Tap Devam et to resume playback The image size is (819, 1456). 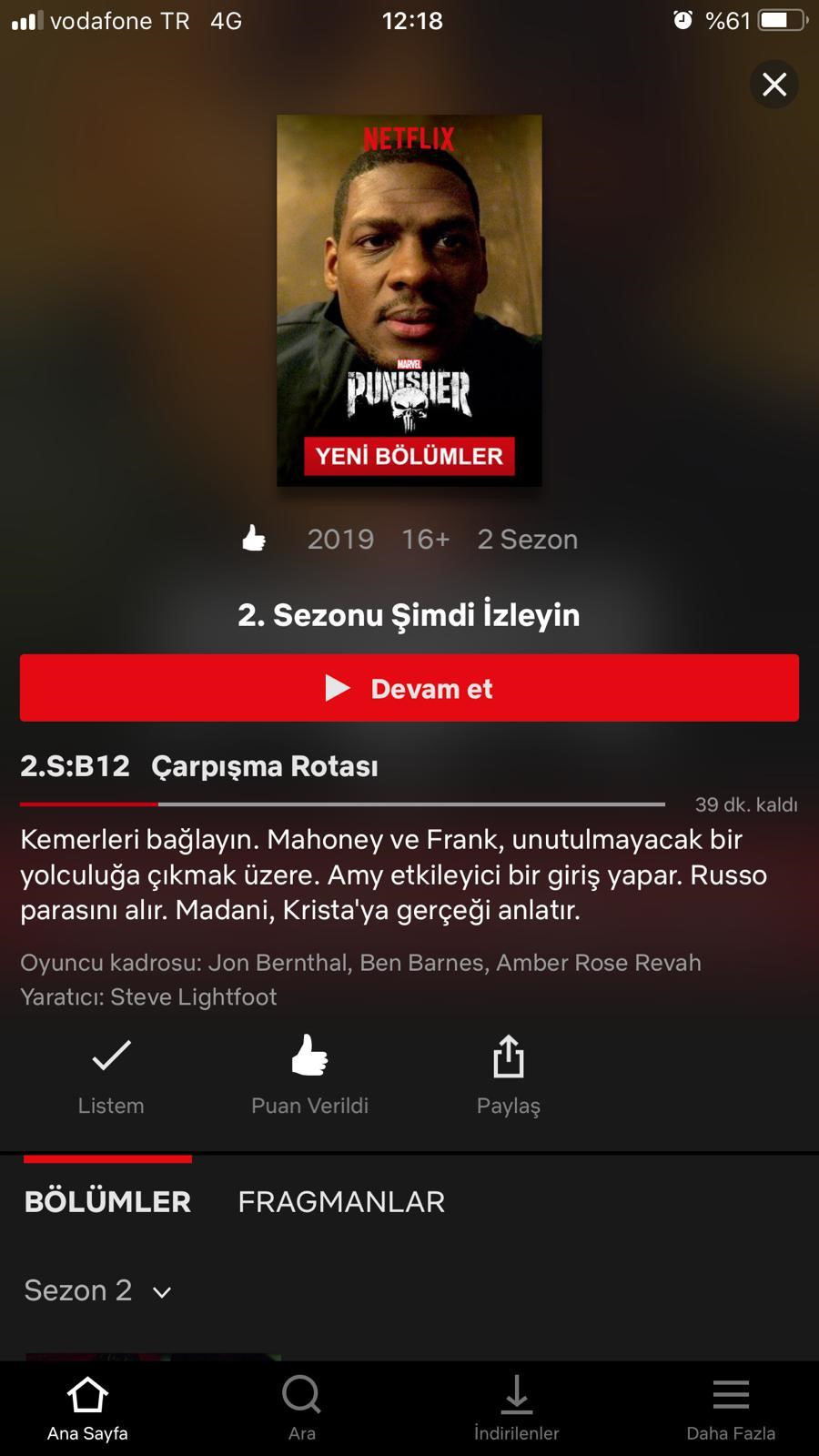click(x=409, y=688)
